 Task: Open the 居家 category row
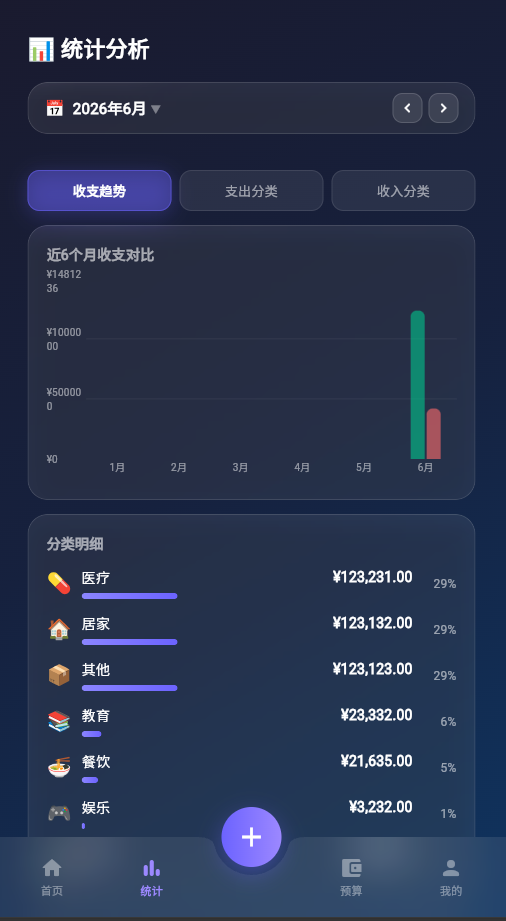pos(252,630)
